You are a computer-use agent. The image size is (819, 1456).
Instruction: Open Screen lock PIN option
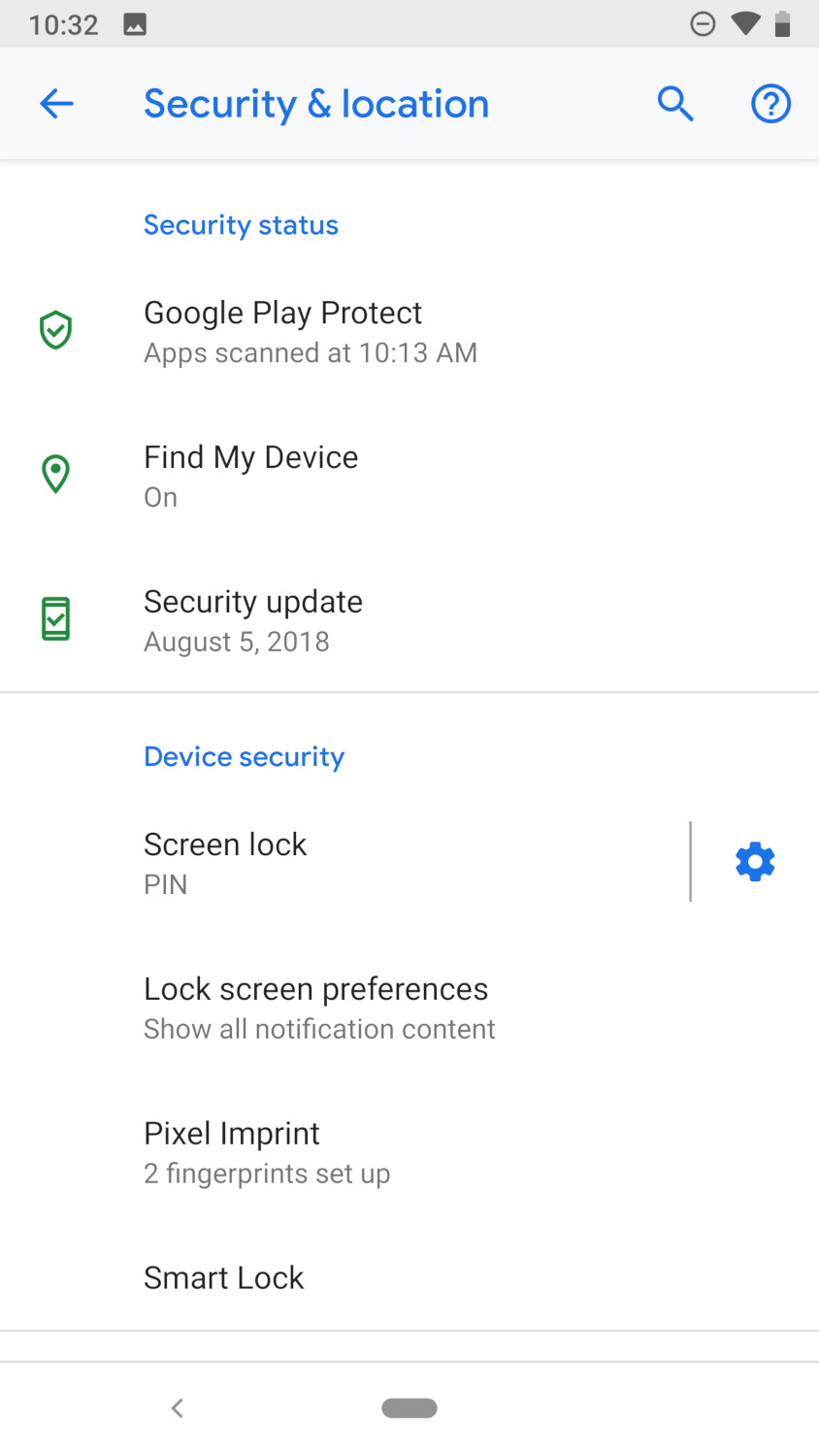tap(344, 863)
